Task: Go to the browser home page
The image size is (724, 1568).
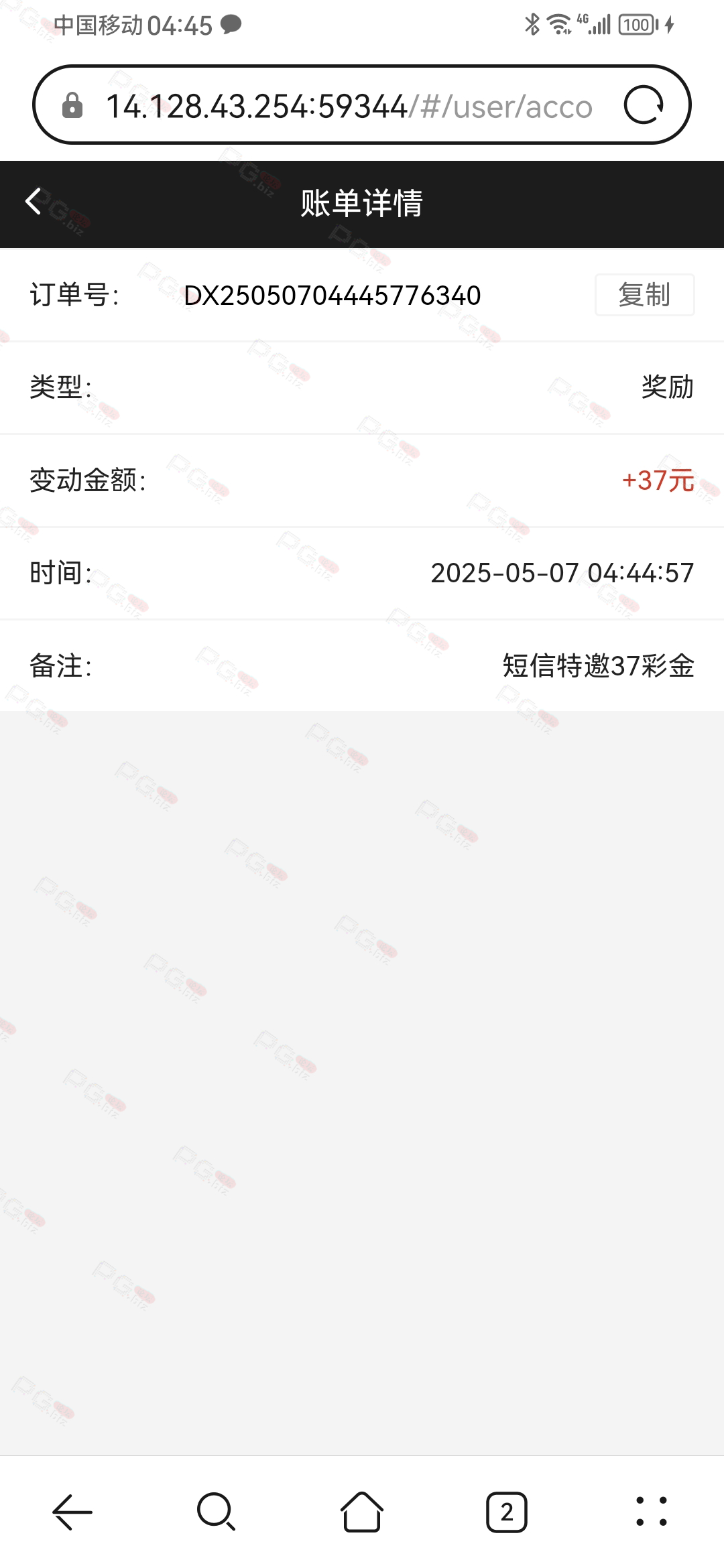Action: click(362, 1512)
